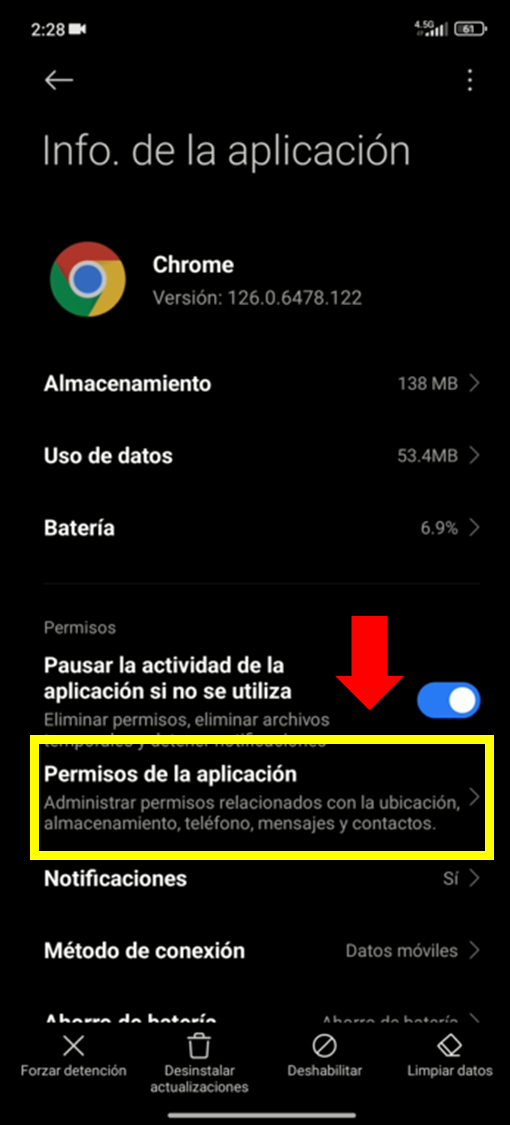Select Desinstalar actualizaciones

(x=199, y=1063)
